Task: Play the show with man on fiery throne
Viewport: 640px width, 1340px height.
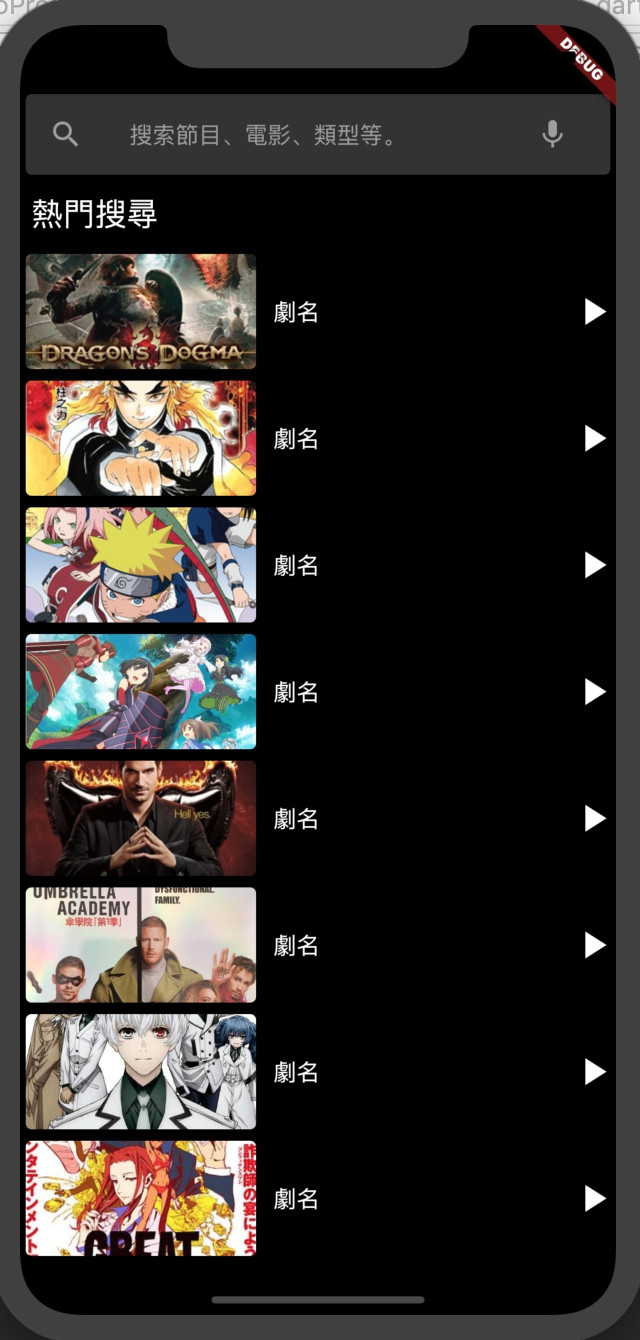Action: point(595,818)
